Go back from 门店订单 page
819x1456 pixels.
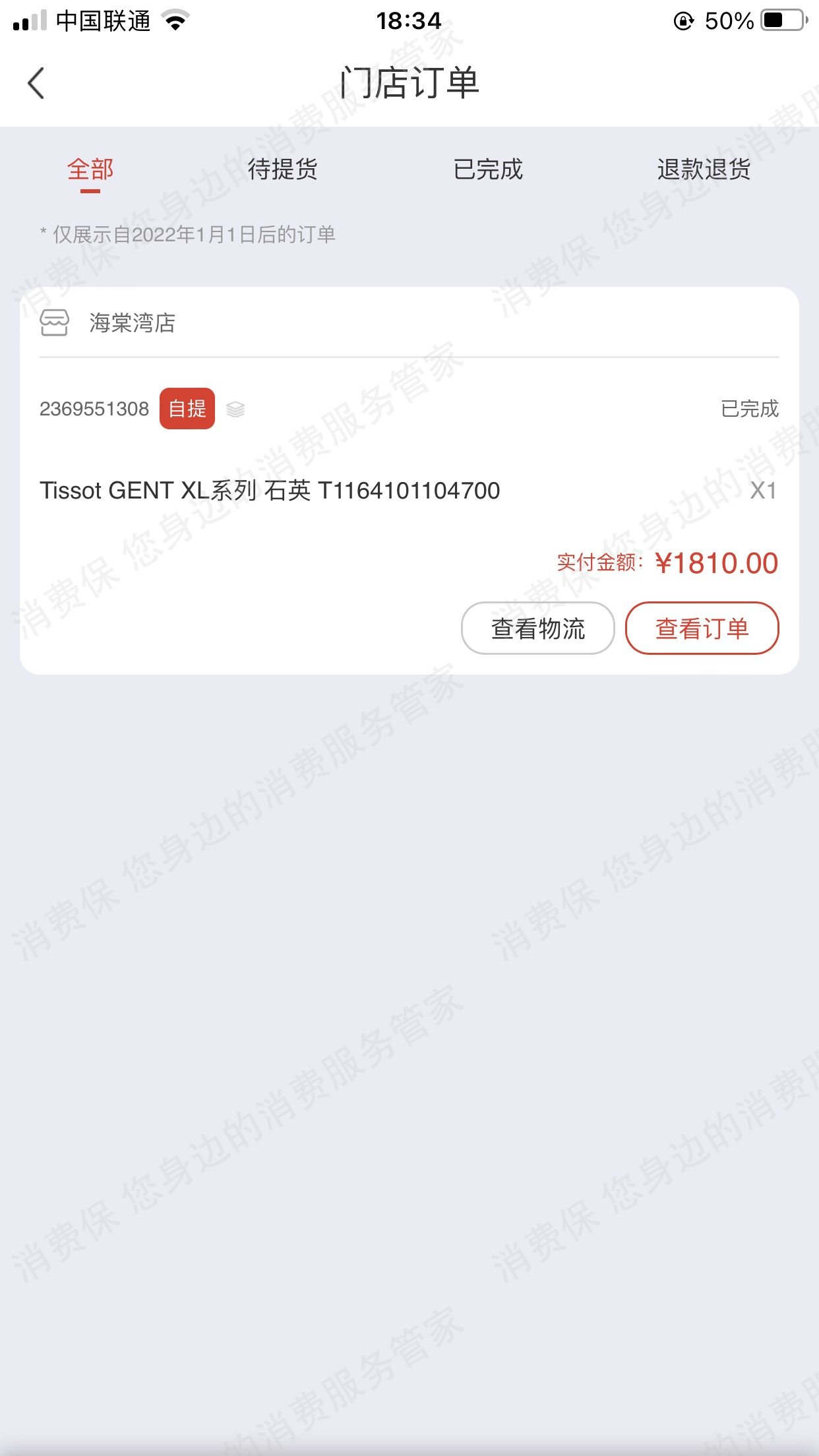36,84
